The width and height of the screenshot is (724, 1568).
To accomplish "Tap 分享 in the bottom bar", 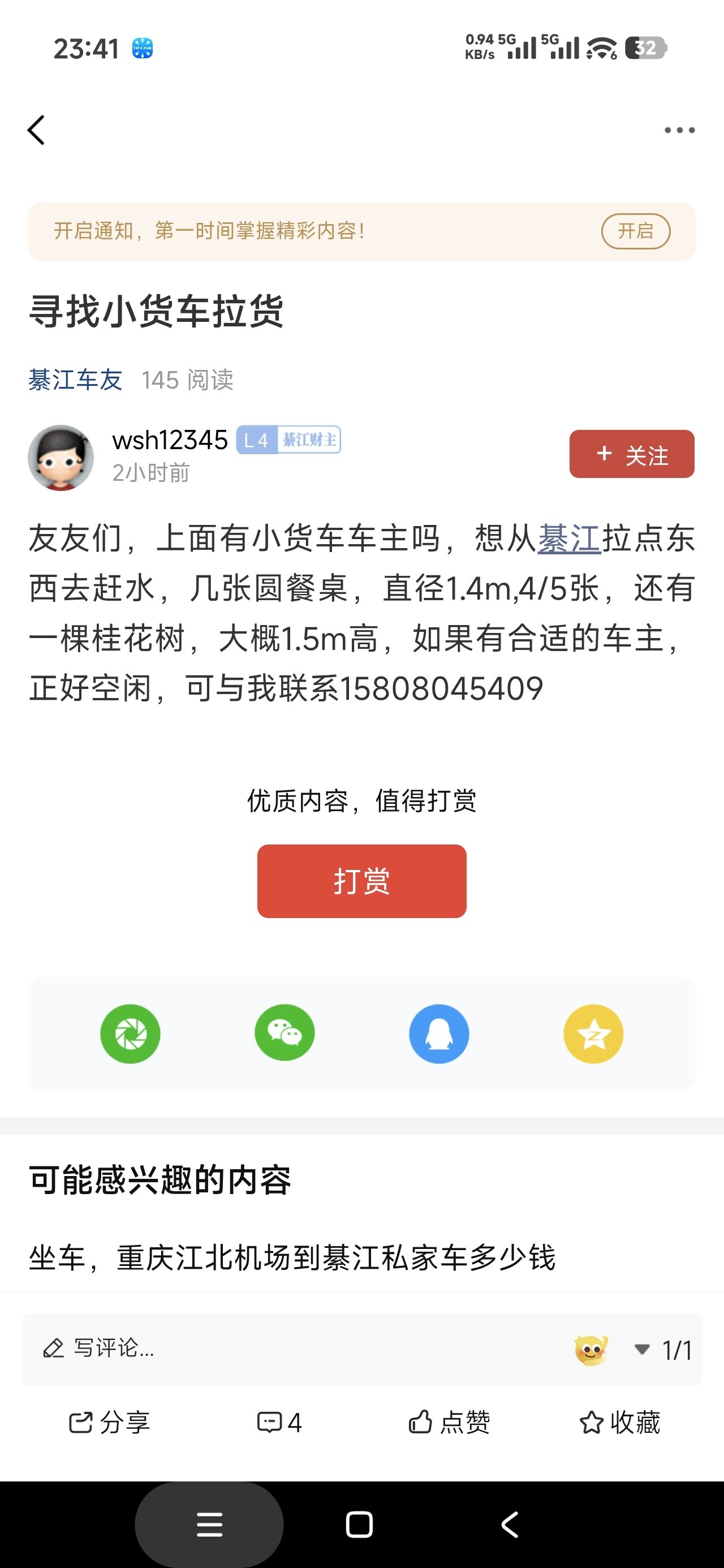I will pyautogui.click(x=110, y=1423).
